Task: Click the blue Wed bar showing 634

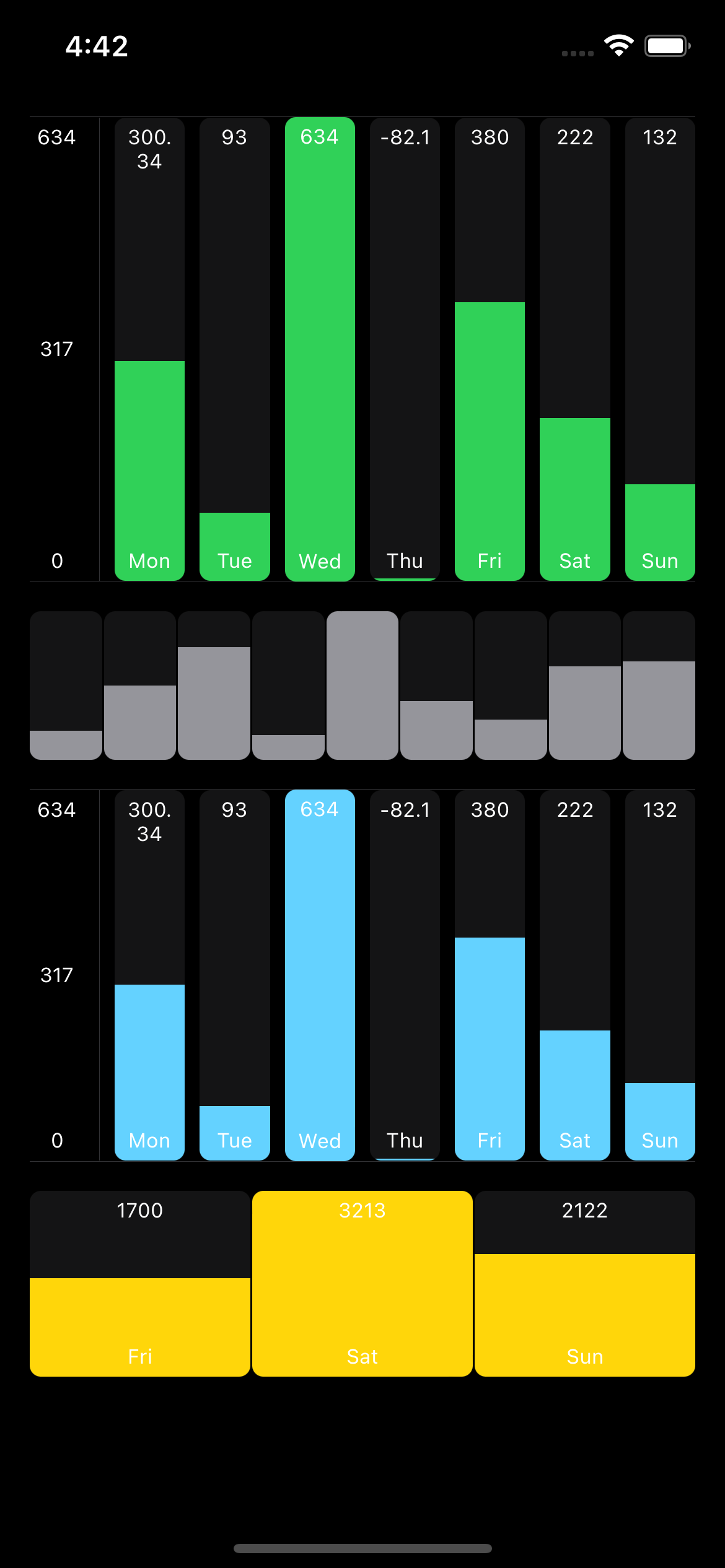Action: click(319, 991)
